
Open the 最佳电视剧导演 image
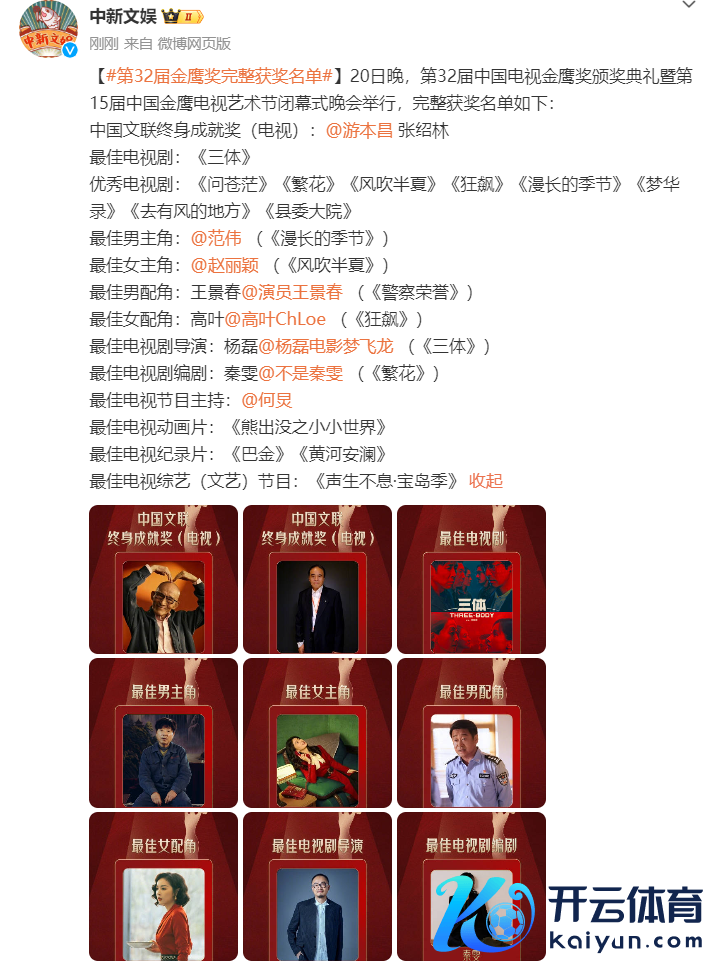point(317,886)
